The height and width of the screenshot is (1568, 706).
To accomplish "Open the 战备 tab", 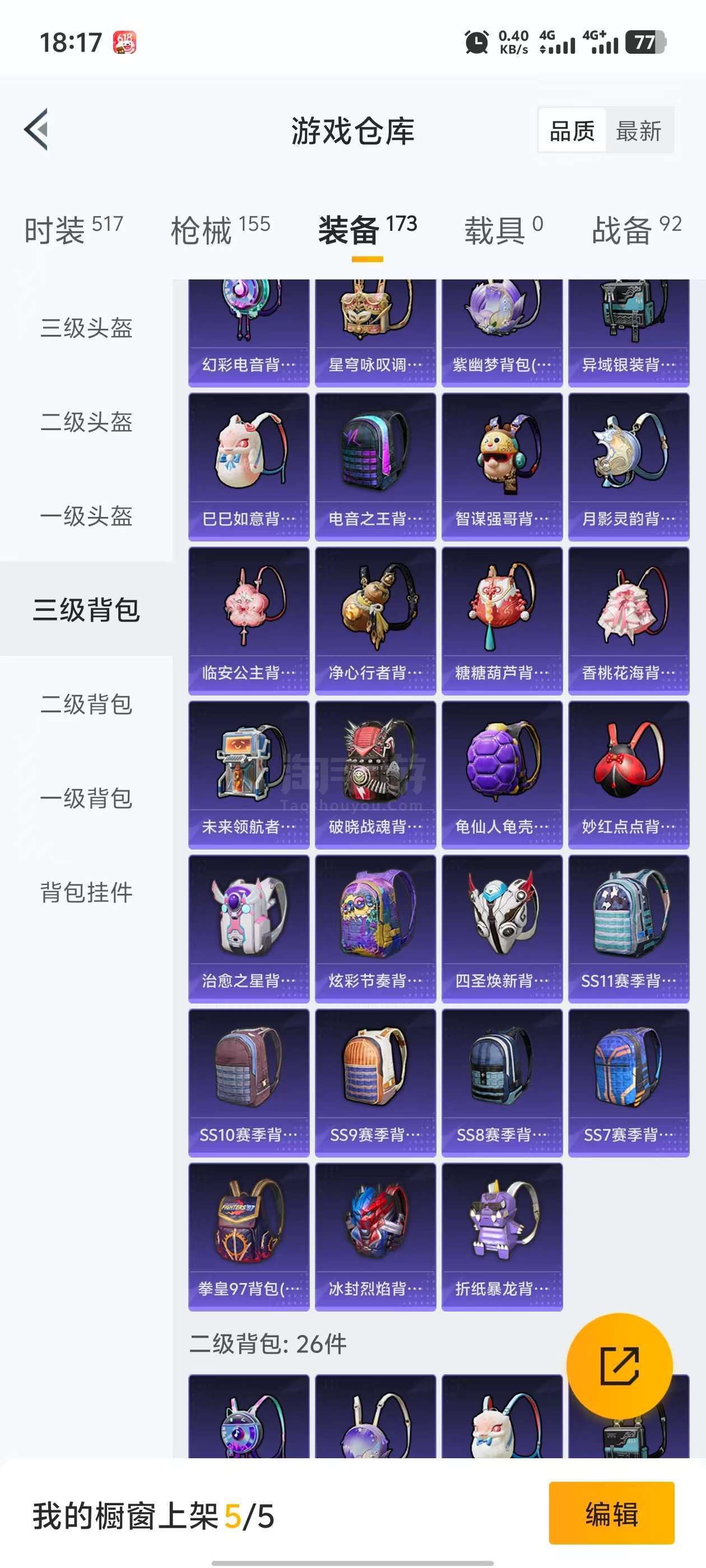I will click(637, 230).
